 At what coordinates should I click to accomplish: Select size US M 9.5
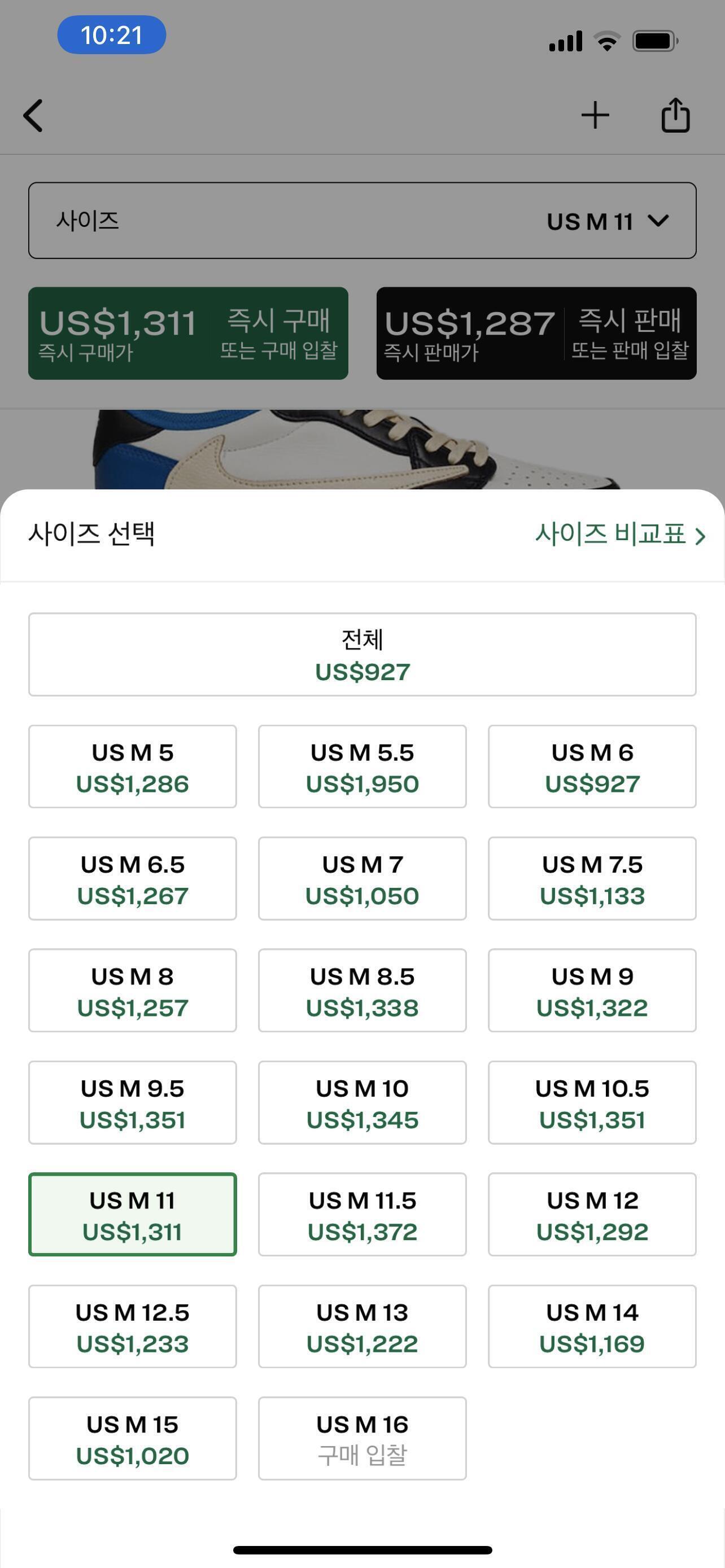[x=132, y=1102]
